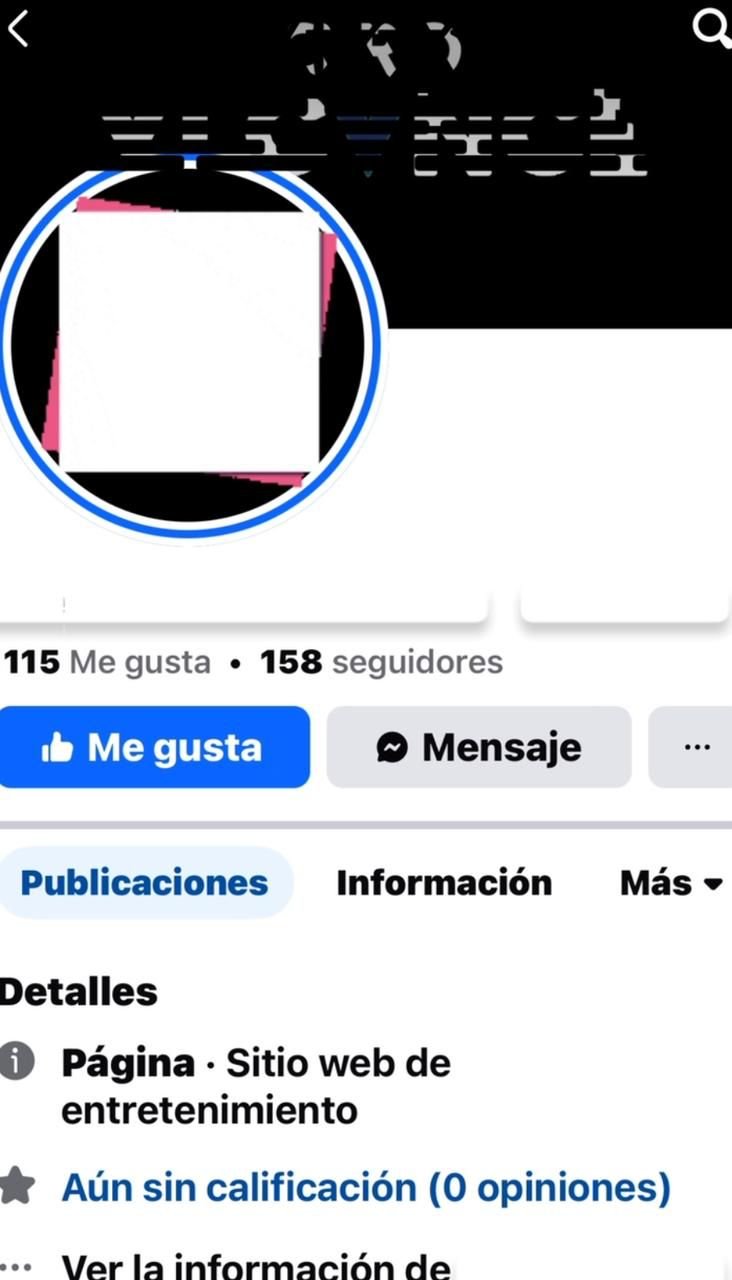Open the three-dot more options button

tap(696, 747)
